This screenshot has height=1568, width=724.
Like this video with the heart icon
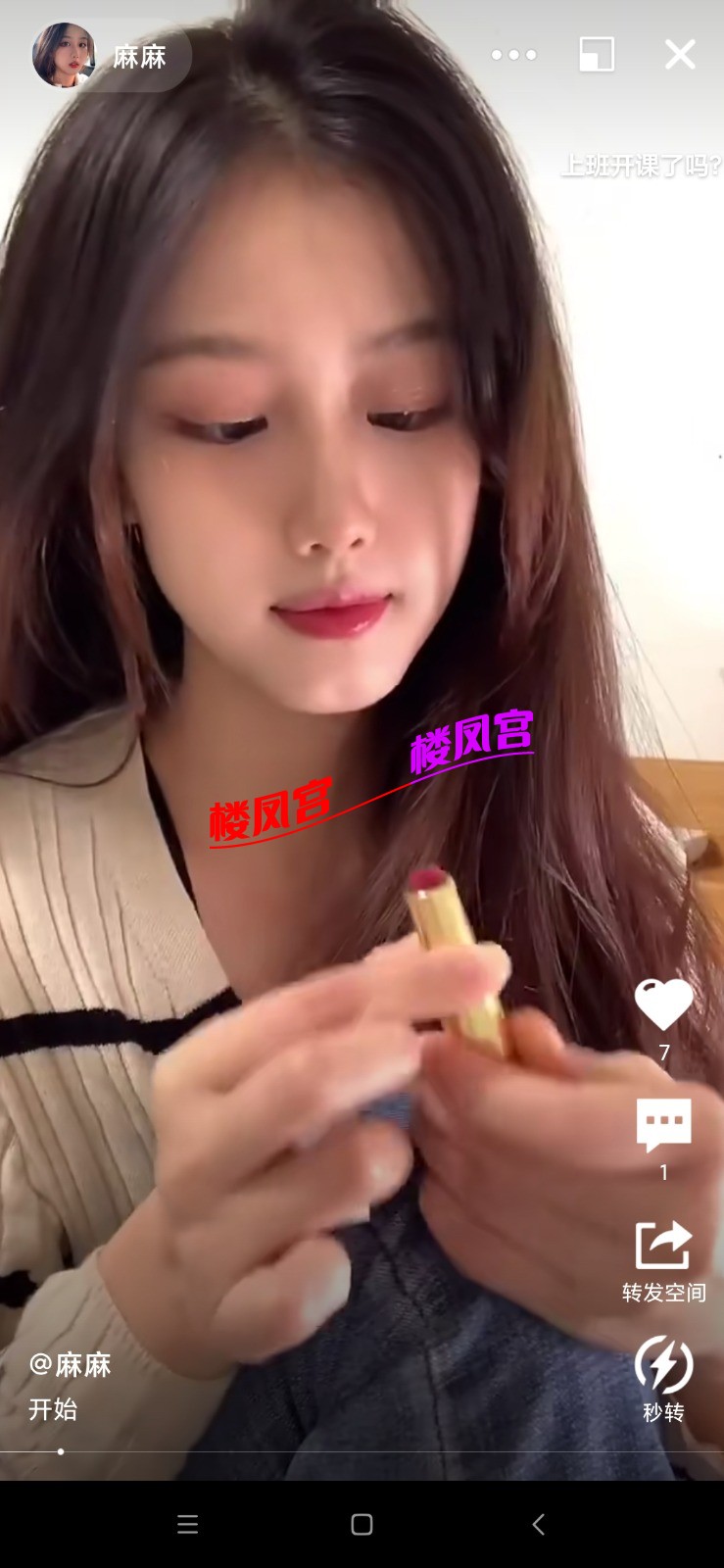(663, 1004)
